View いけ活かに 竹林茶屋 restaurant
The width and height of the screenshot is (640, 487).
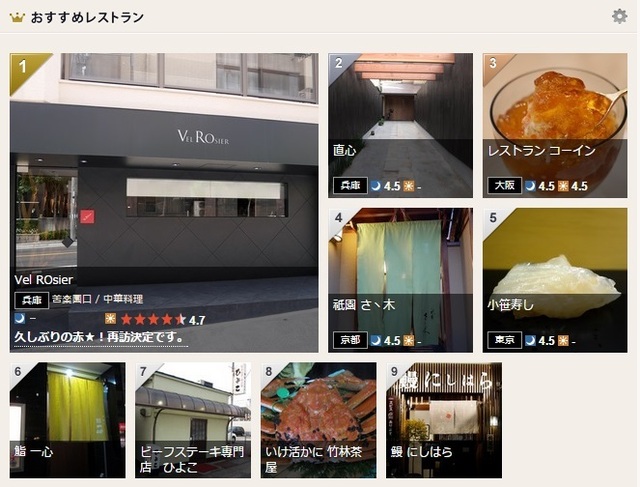pos(318,420)
